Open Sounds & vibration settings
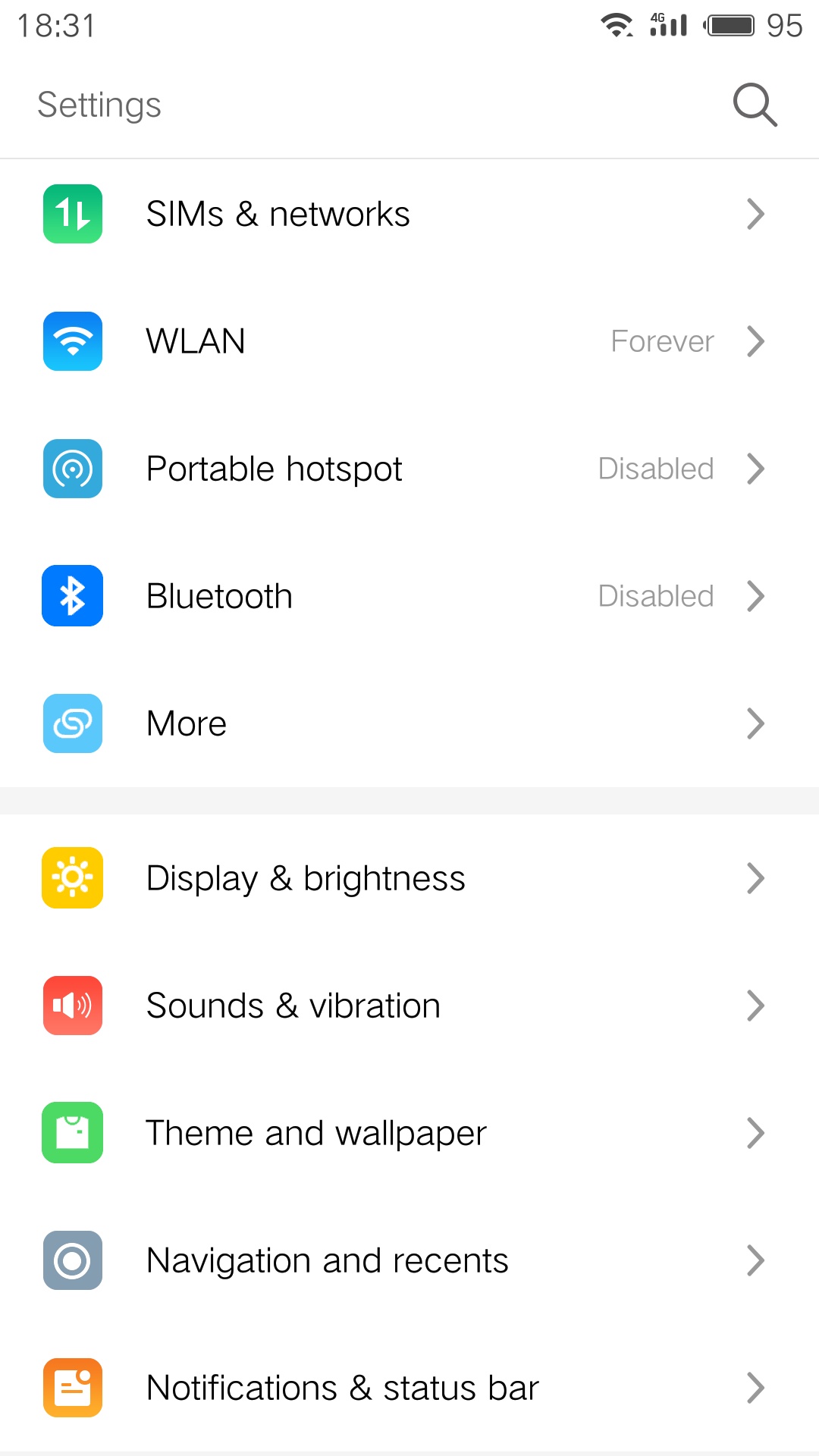Screen dimensions: 819x1456 [x=409, y=1006]
